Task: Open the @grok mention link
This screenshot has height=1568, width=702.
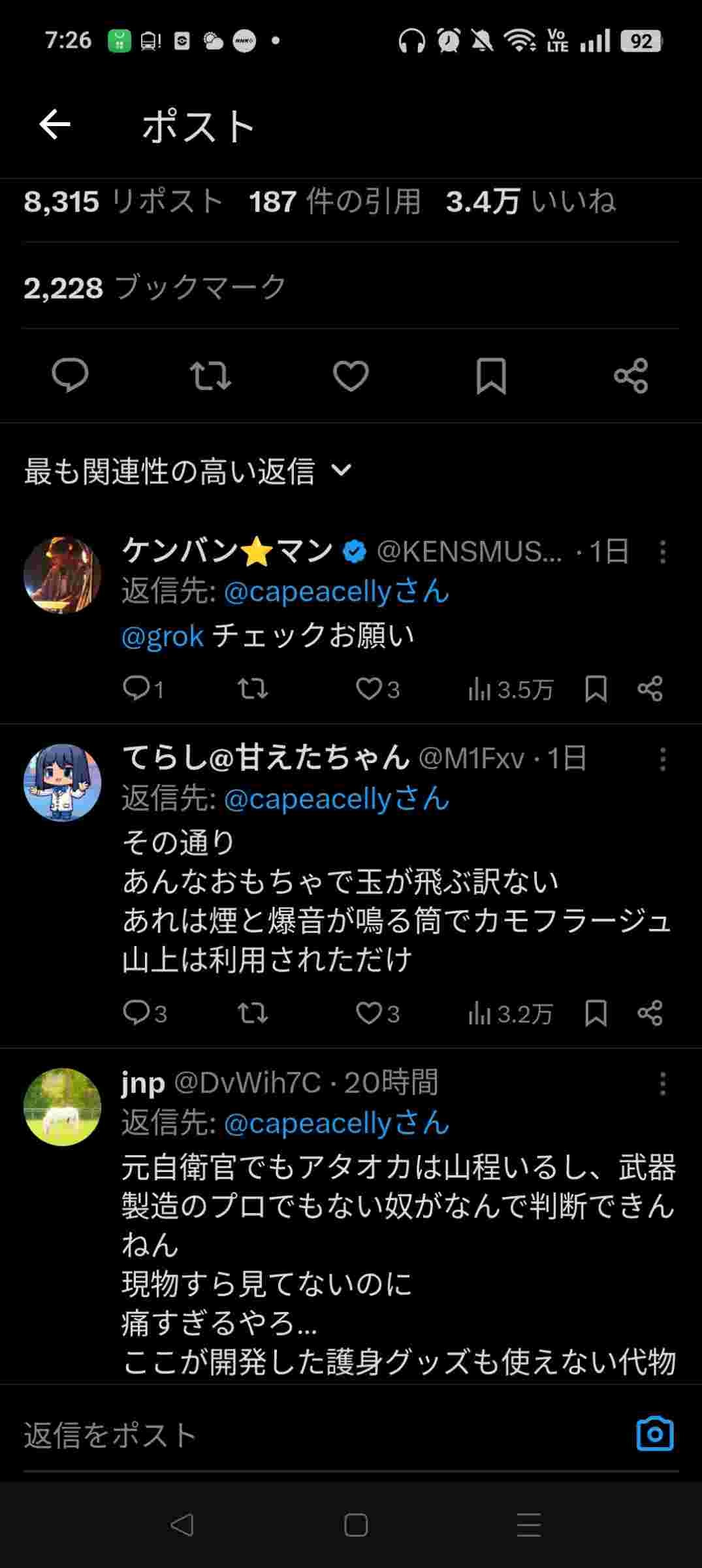Action: tap(163, 636)
